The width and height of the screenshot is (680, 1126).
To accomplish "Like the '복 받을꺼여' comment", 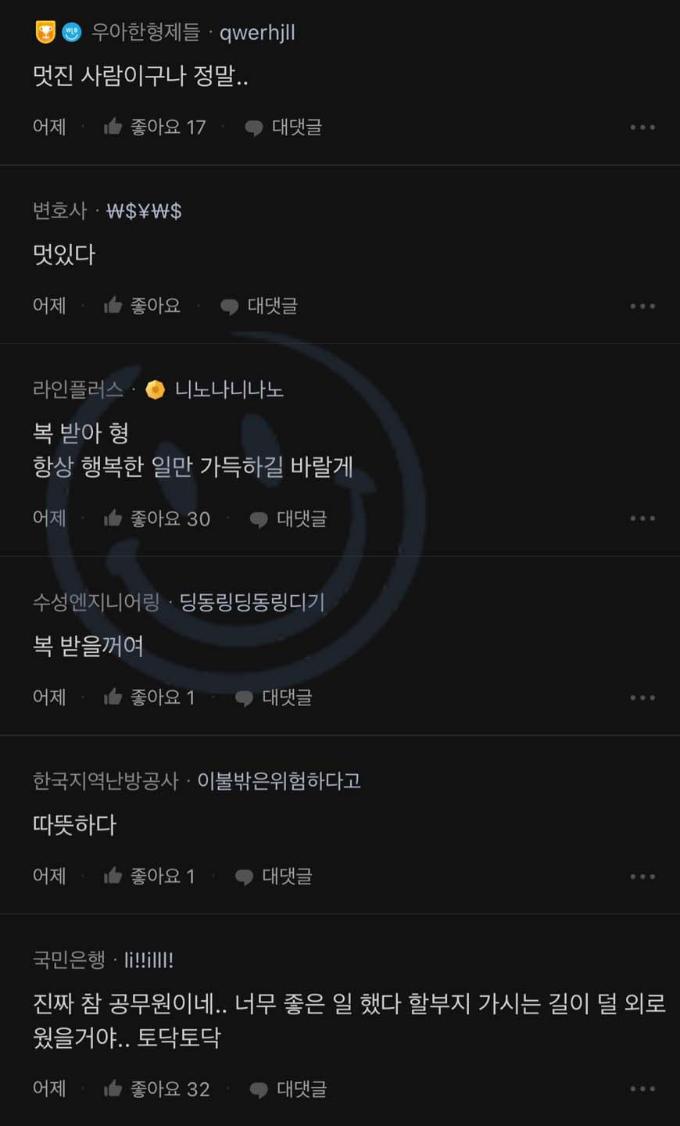I will click(x=149, y=697).
